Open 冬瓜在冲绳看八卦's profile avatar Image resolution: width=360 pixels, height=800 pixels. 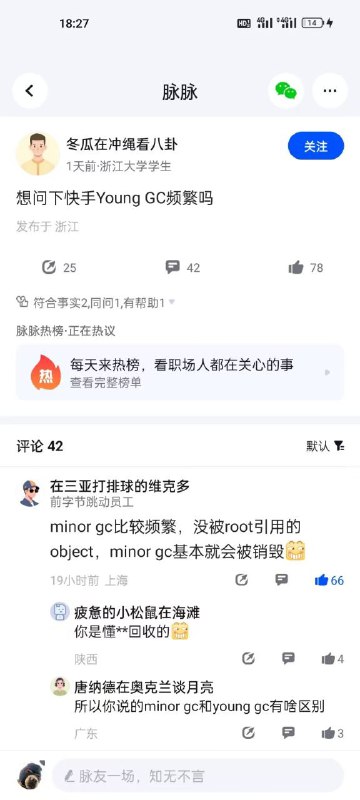click(38, 154)
